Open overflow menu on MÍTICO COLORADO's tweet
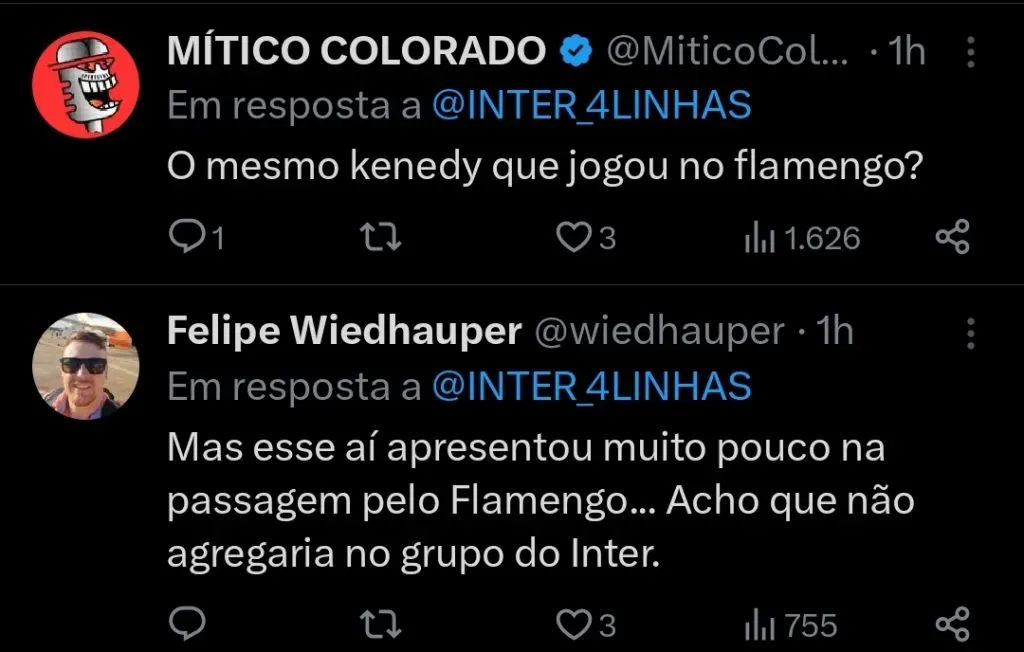The height and width of the screenshot is (652, 1024). coord(969,52)
